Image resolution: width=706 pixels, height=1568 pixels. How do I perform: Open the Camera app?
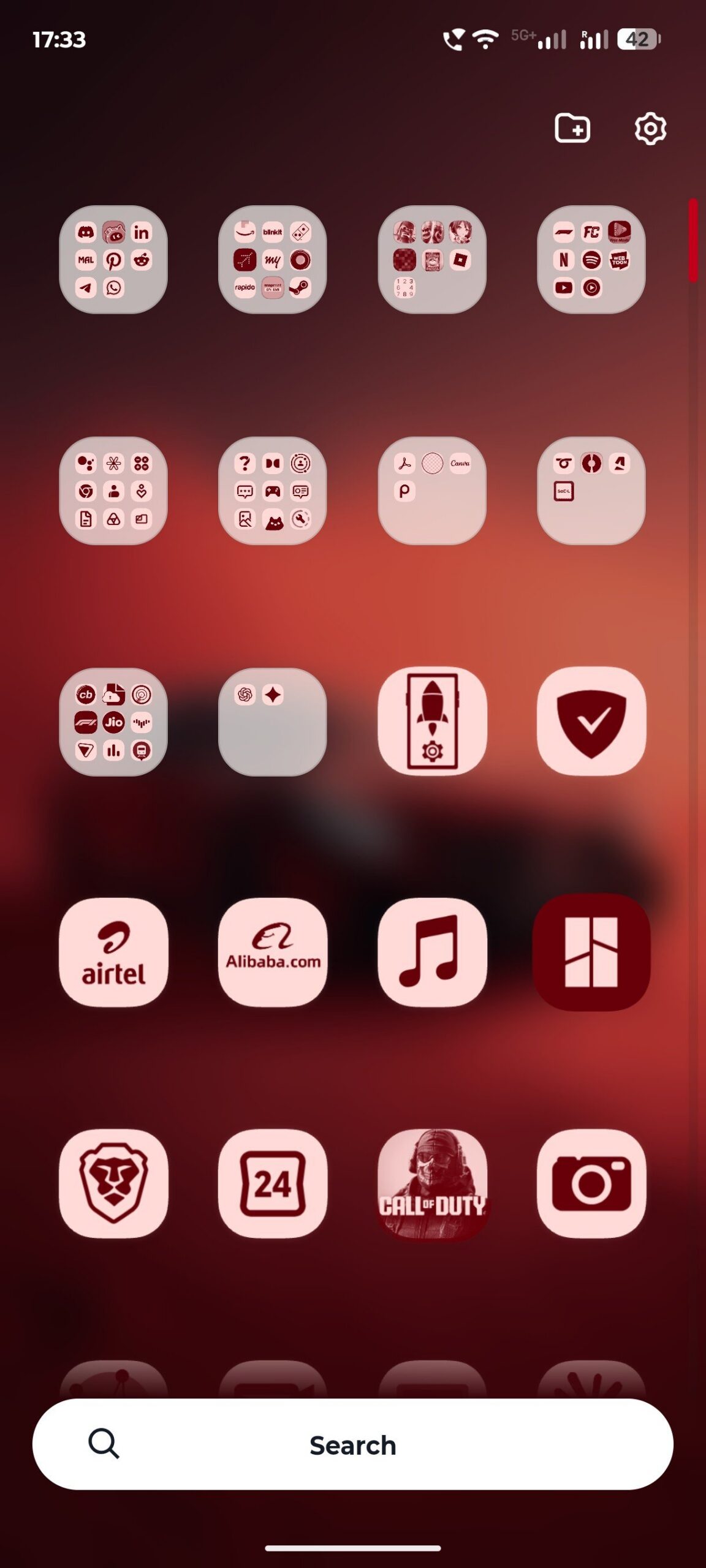coord(591,1183)
